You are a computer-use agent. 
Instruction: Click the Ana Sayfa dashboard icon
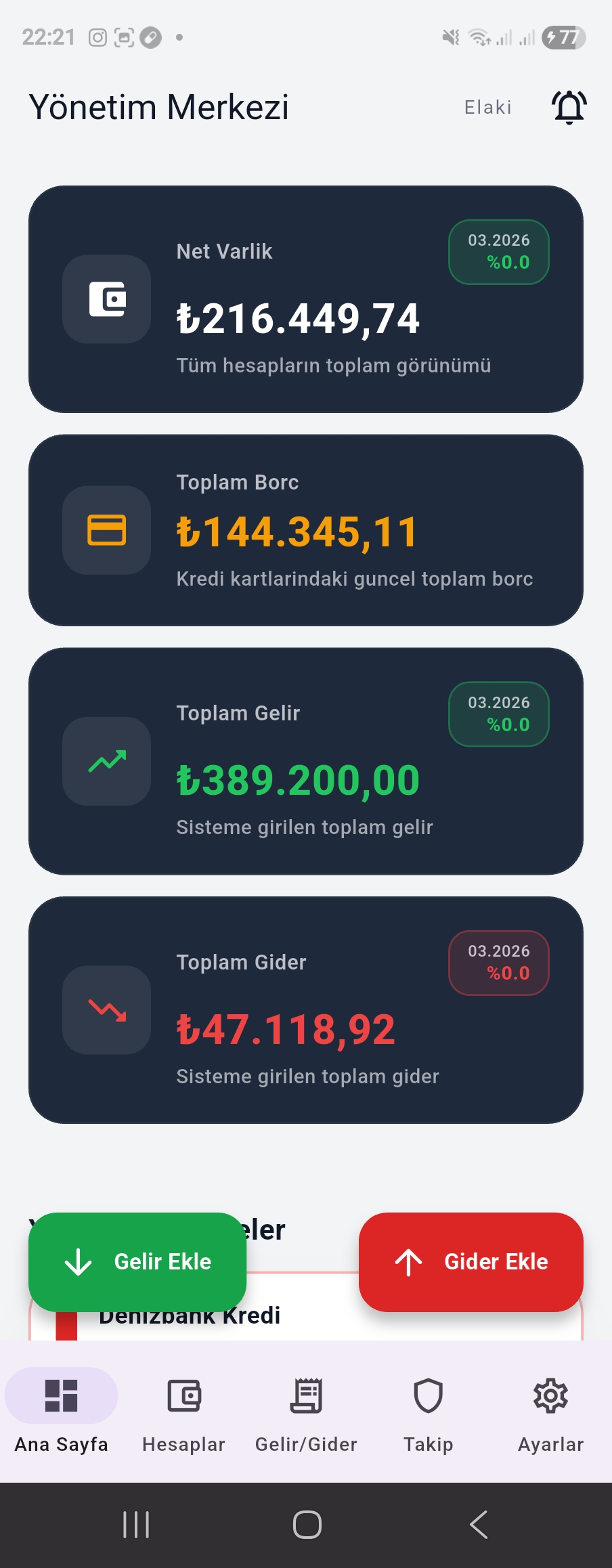pos(60,1395)
